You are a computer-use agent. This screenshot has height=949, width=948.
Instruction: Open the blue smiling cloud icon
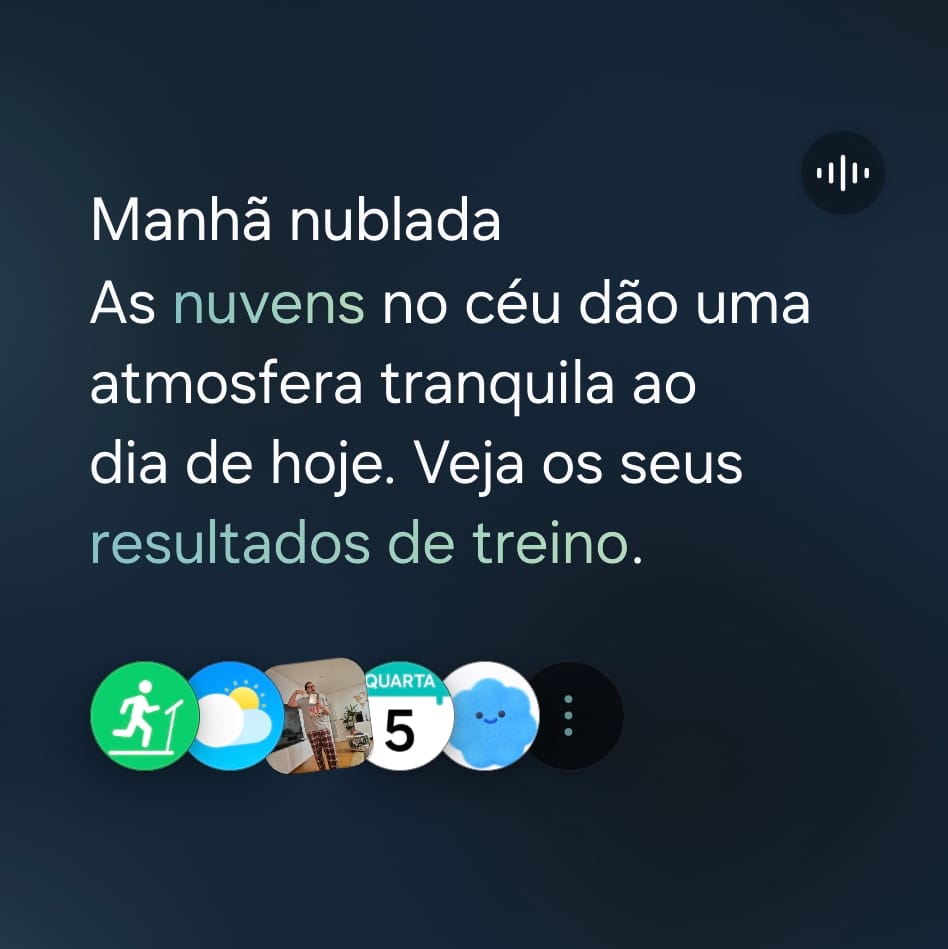pos(489,716)
